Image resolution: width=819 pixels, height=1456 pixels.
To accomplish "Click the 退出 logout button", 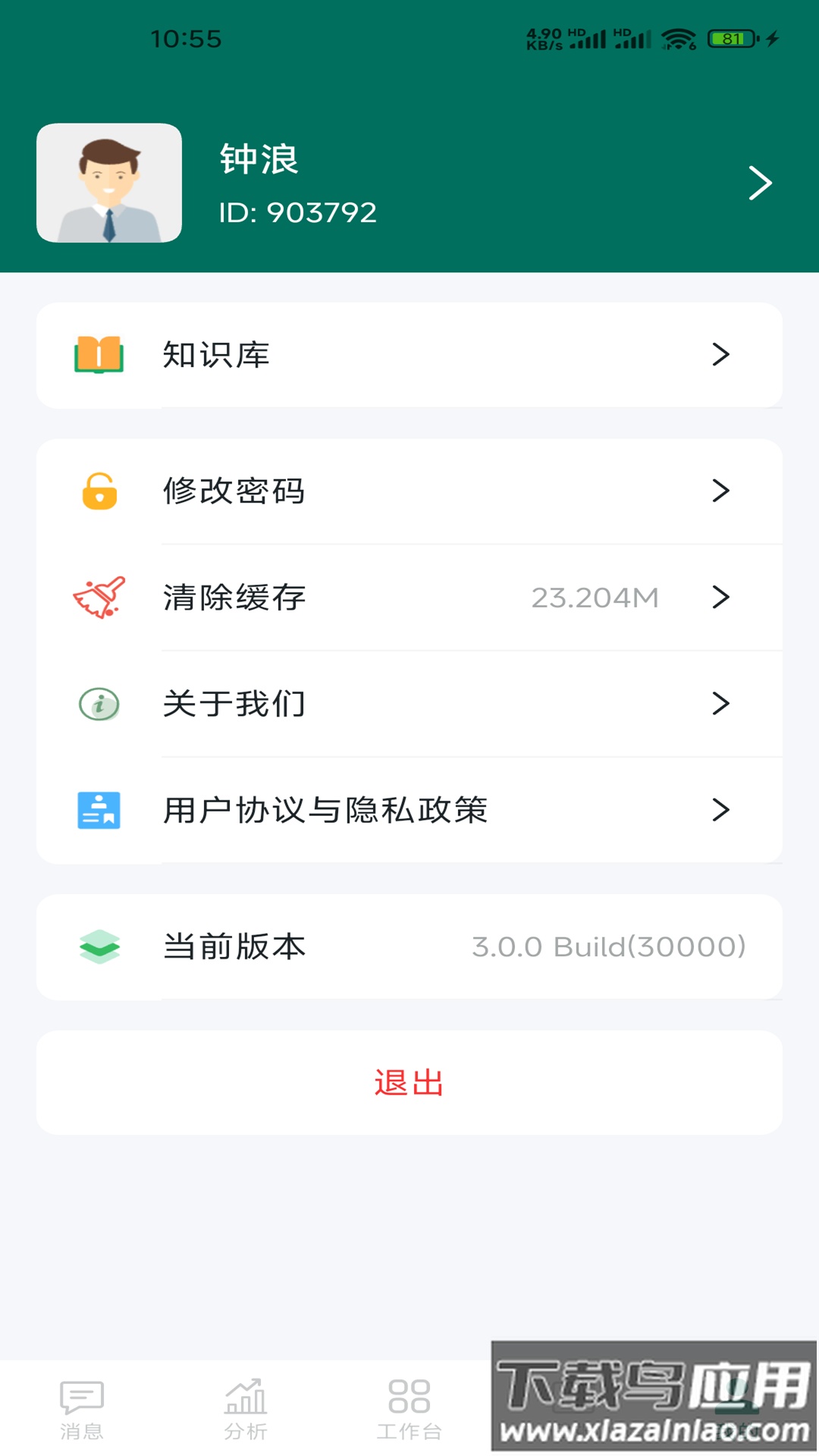I will tap(409, 1083).
